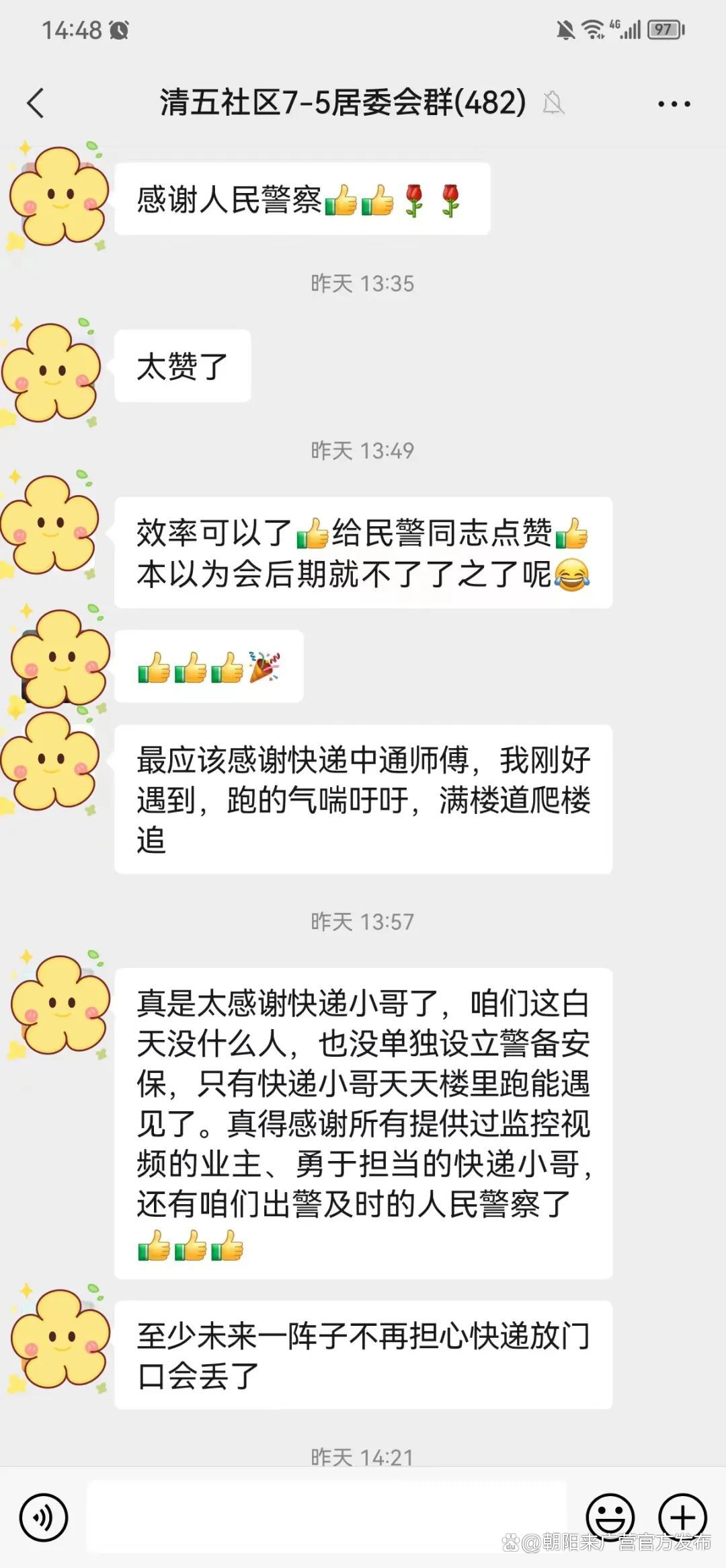Image resolution: width=726 pixels, height=1568 pixels.
Task: Open the emoji sticker panel
Action: click(610, 1517)
